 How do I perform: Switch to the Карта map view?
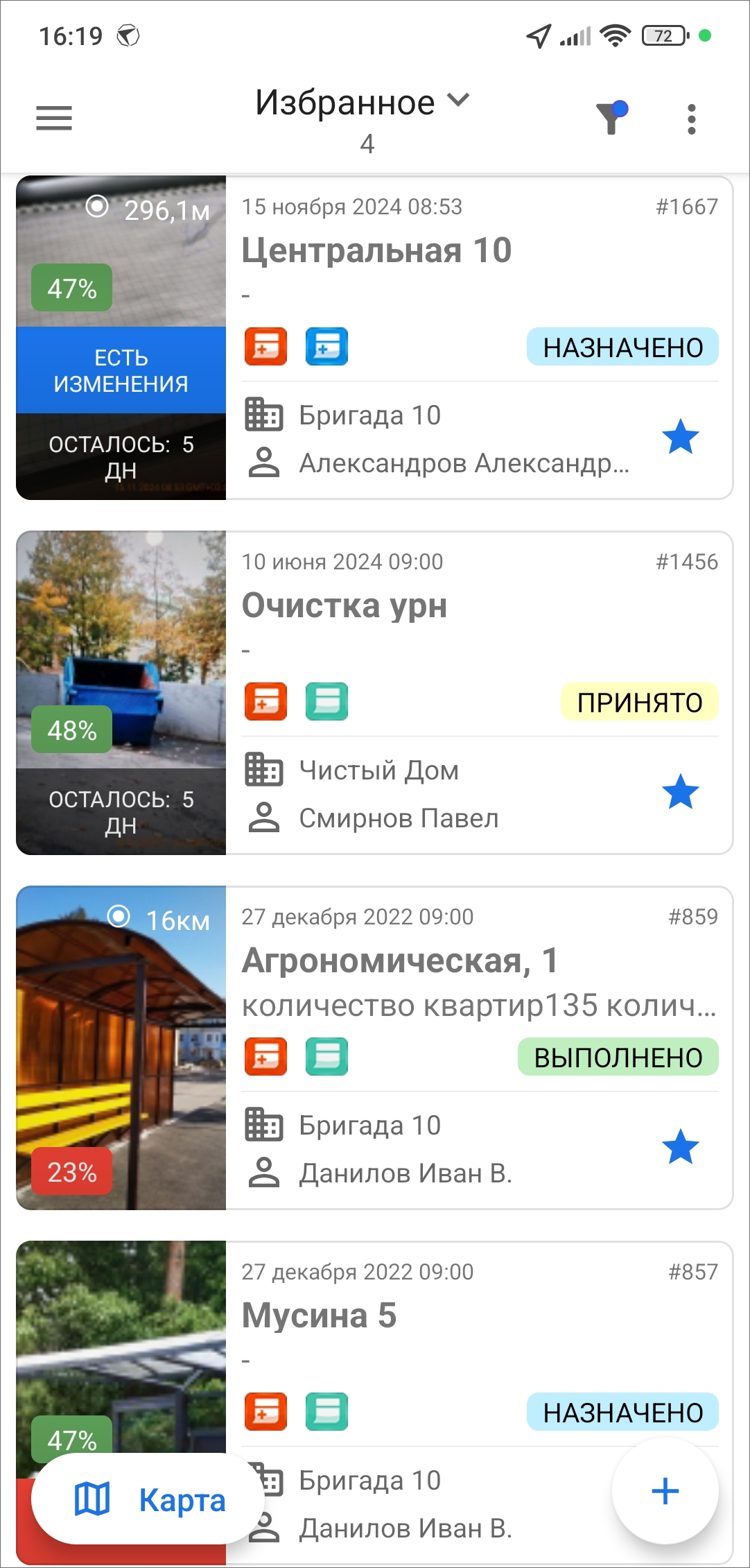click(149, 1500)
